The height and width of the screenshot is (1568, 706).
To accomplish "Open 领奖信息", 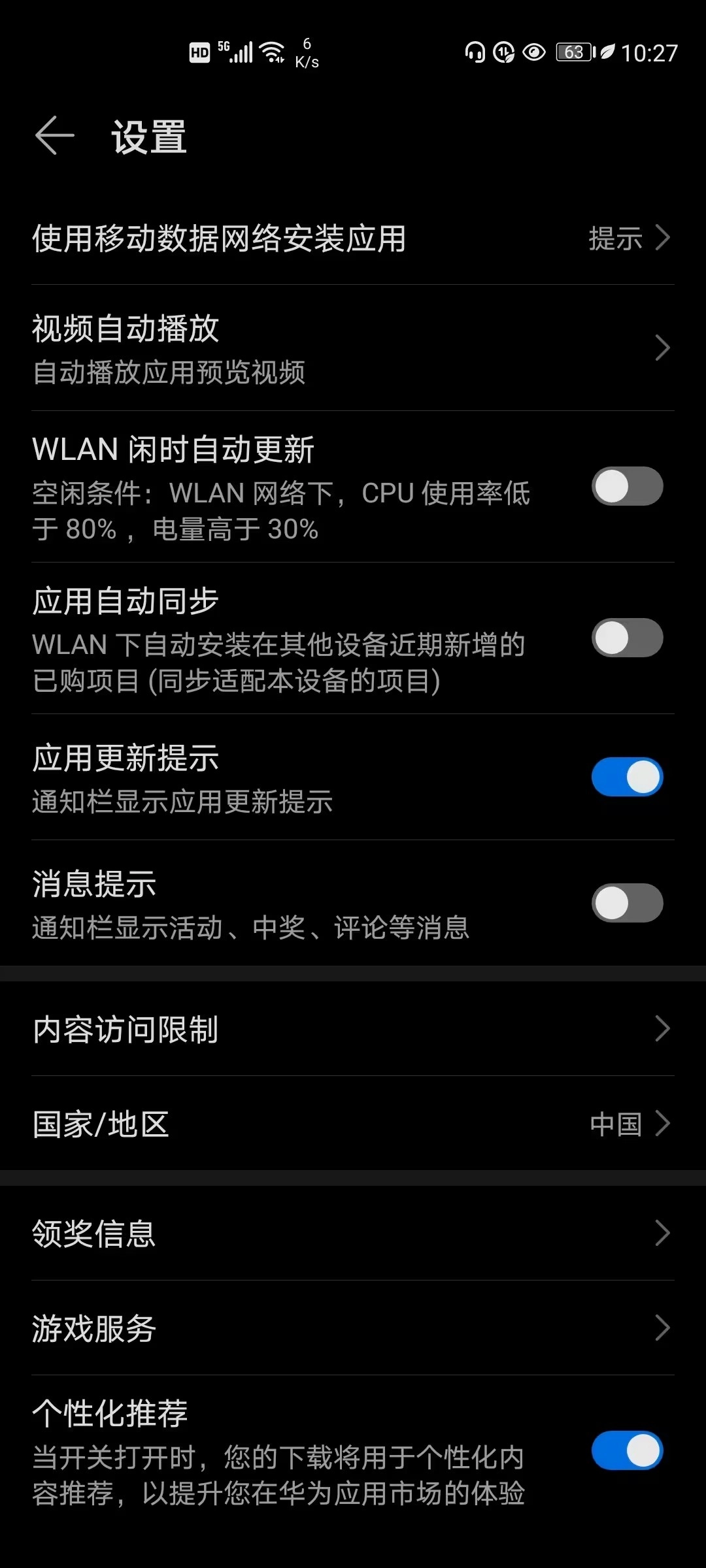I will pyautogui.click(x=353, y=1233).
